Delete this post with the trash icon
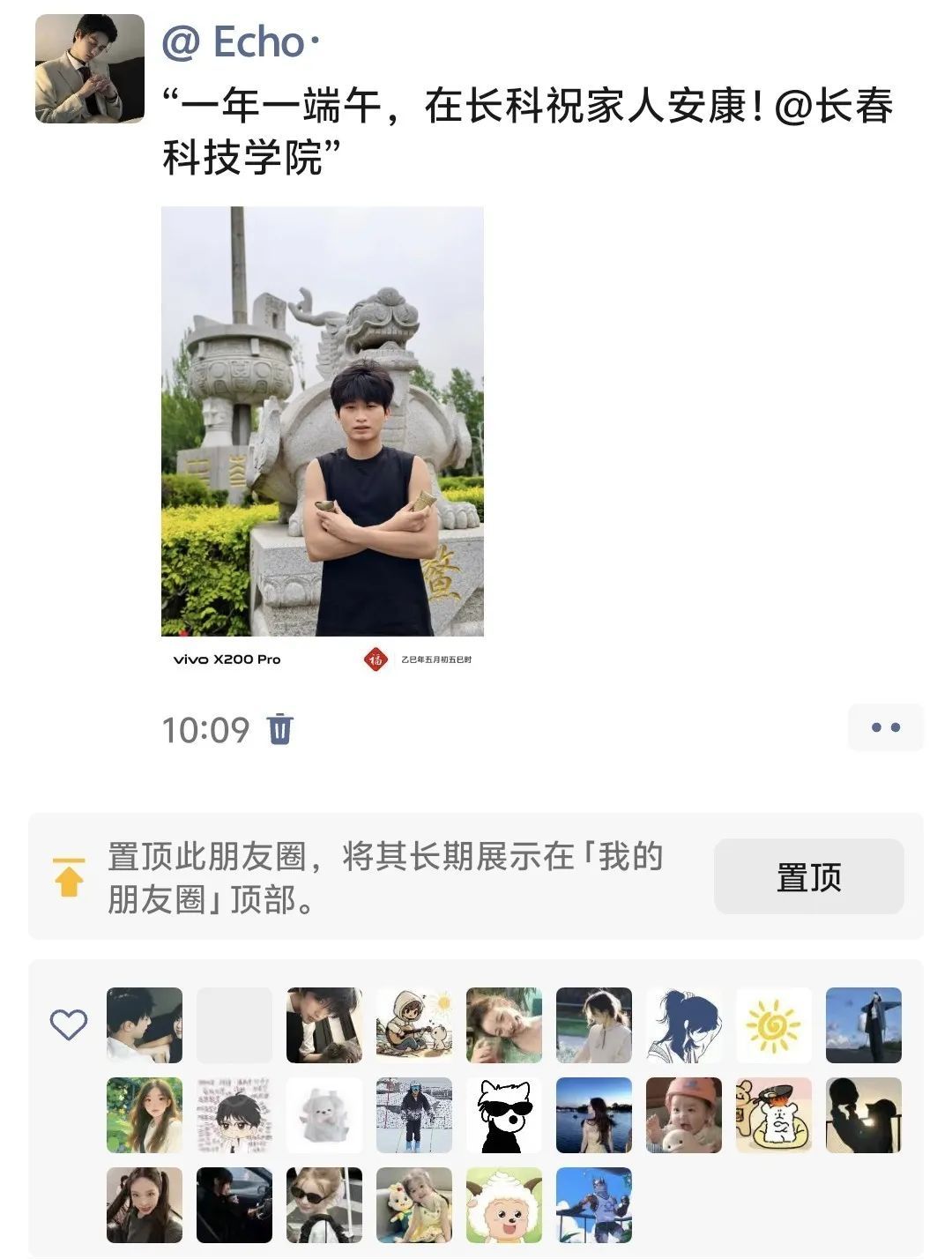This screenshot has width=952, height=1259. pyautogui.click(x=280, y=729)
